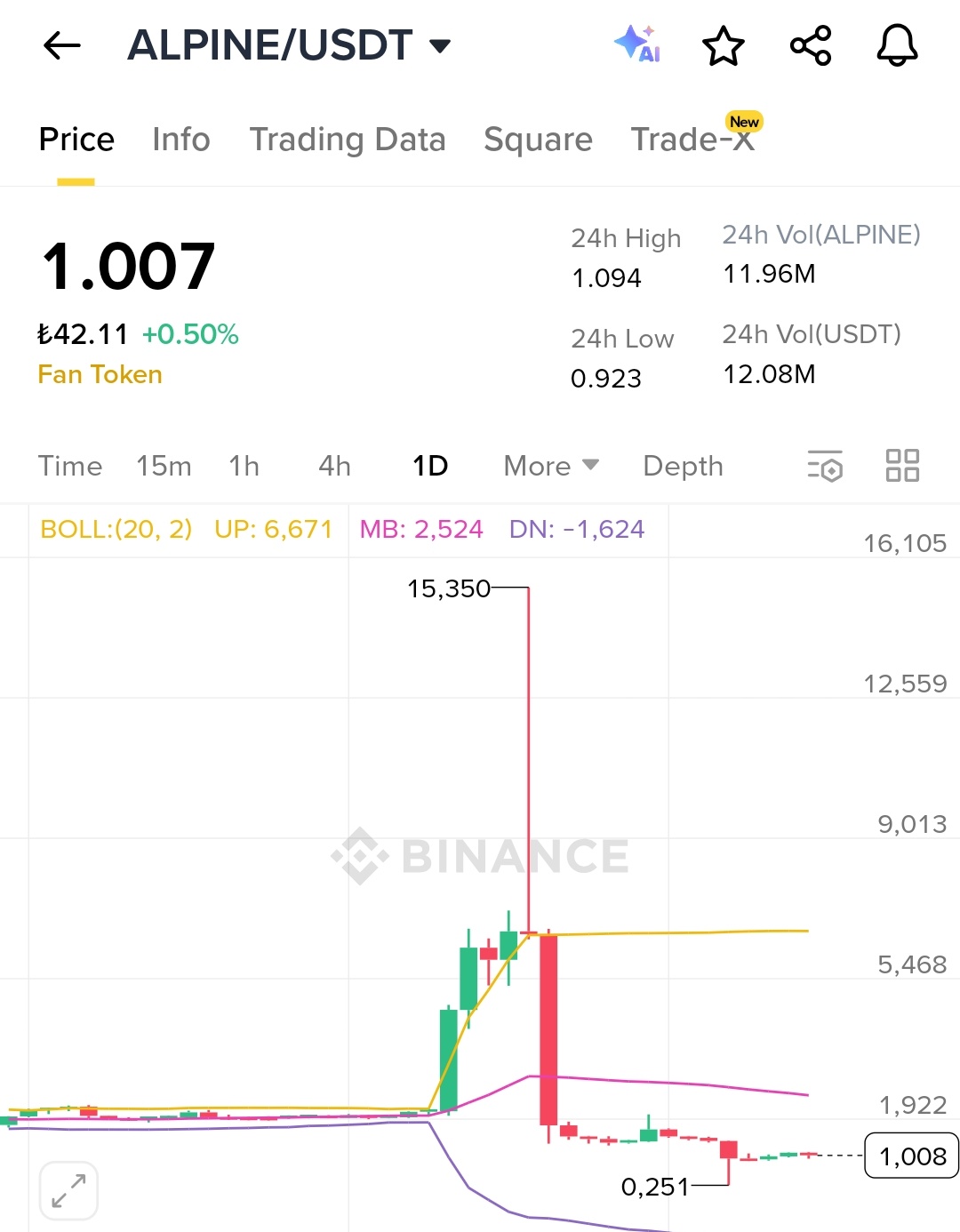
Task: Share this trading pair
Action: pyautogui.click(x=811, y=45)
